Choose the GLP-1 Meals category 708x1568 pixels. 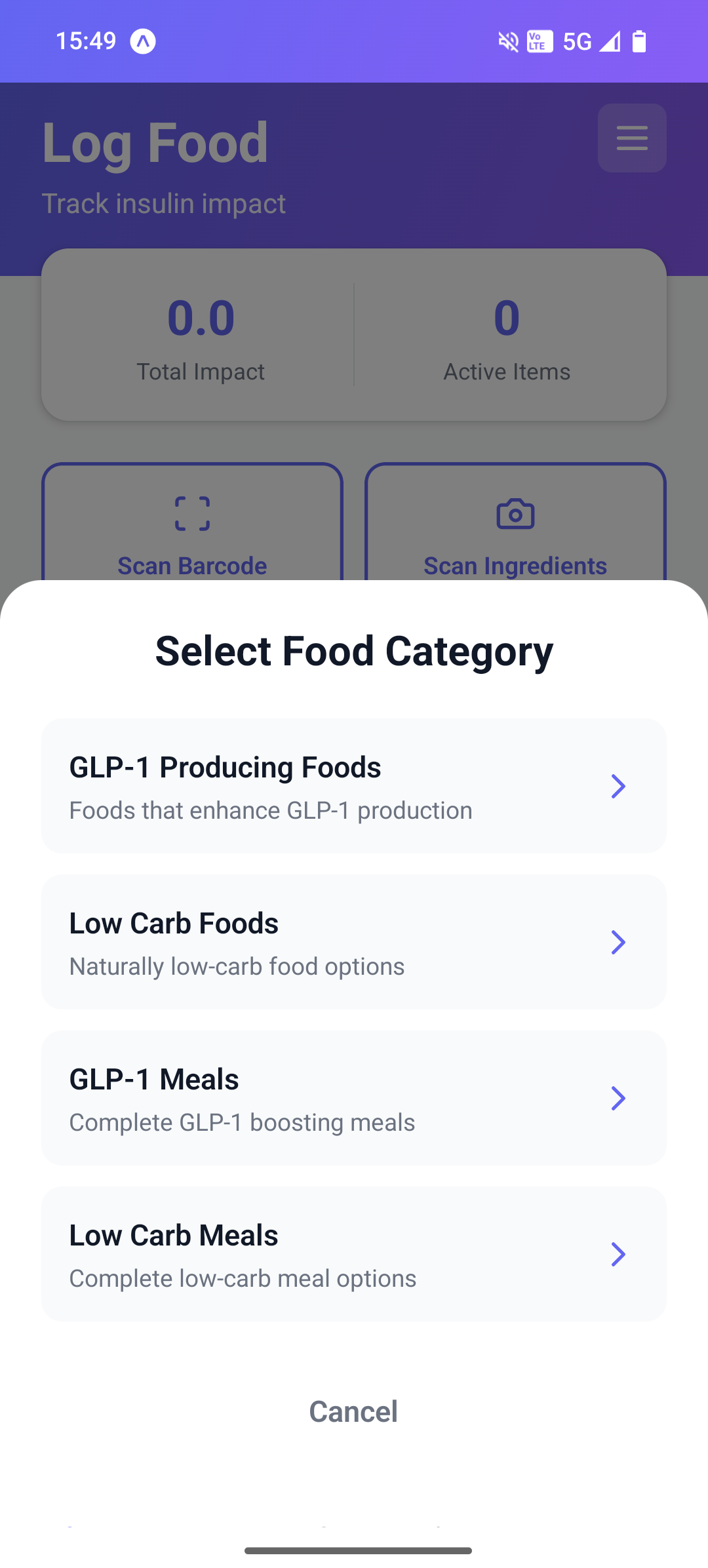pyautogui.click(x=354, y=1098)
